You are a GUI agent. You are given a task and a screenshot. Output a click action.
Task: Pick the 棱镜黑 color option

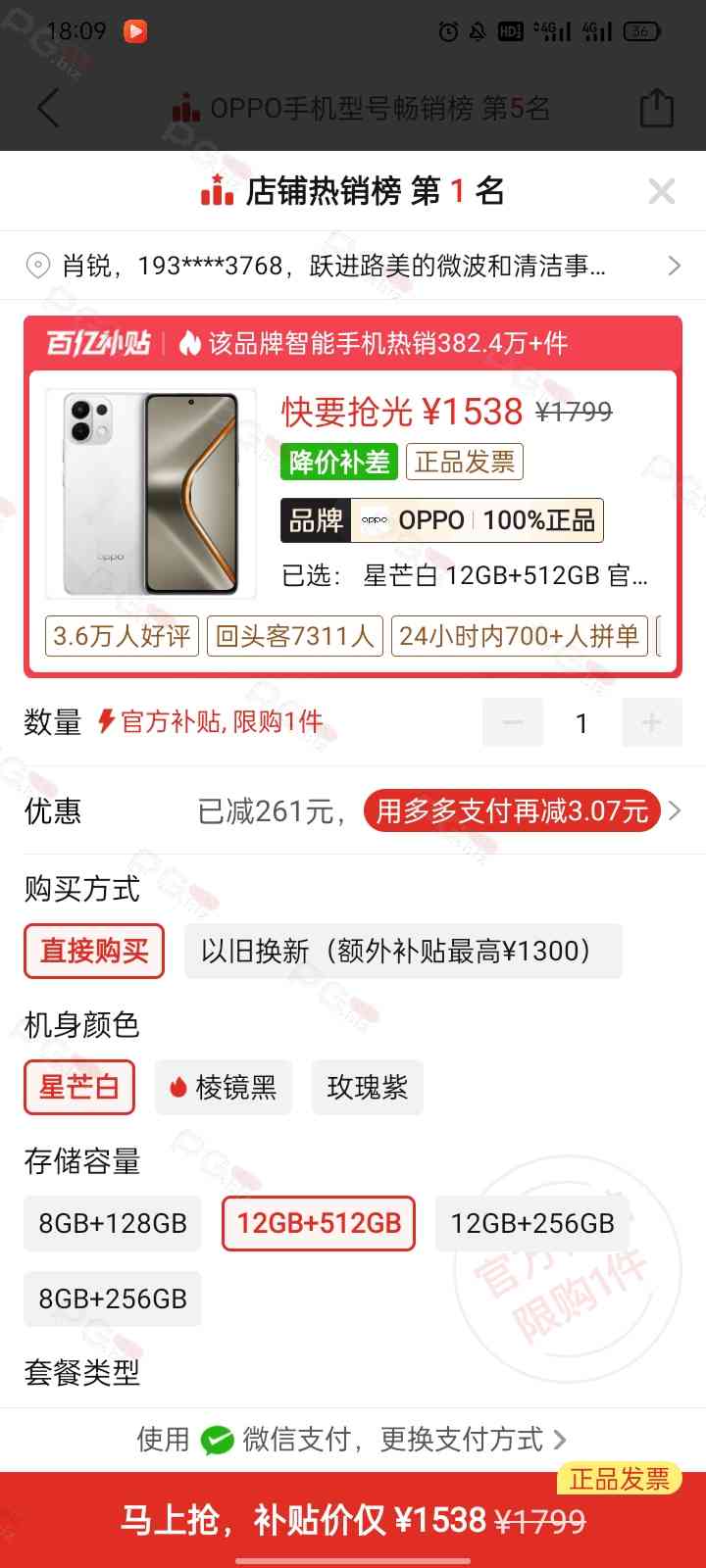click(224, 1087)
